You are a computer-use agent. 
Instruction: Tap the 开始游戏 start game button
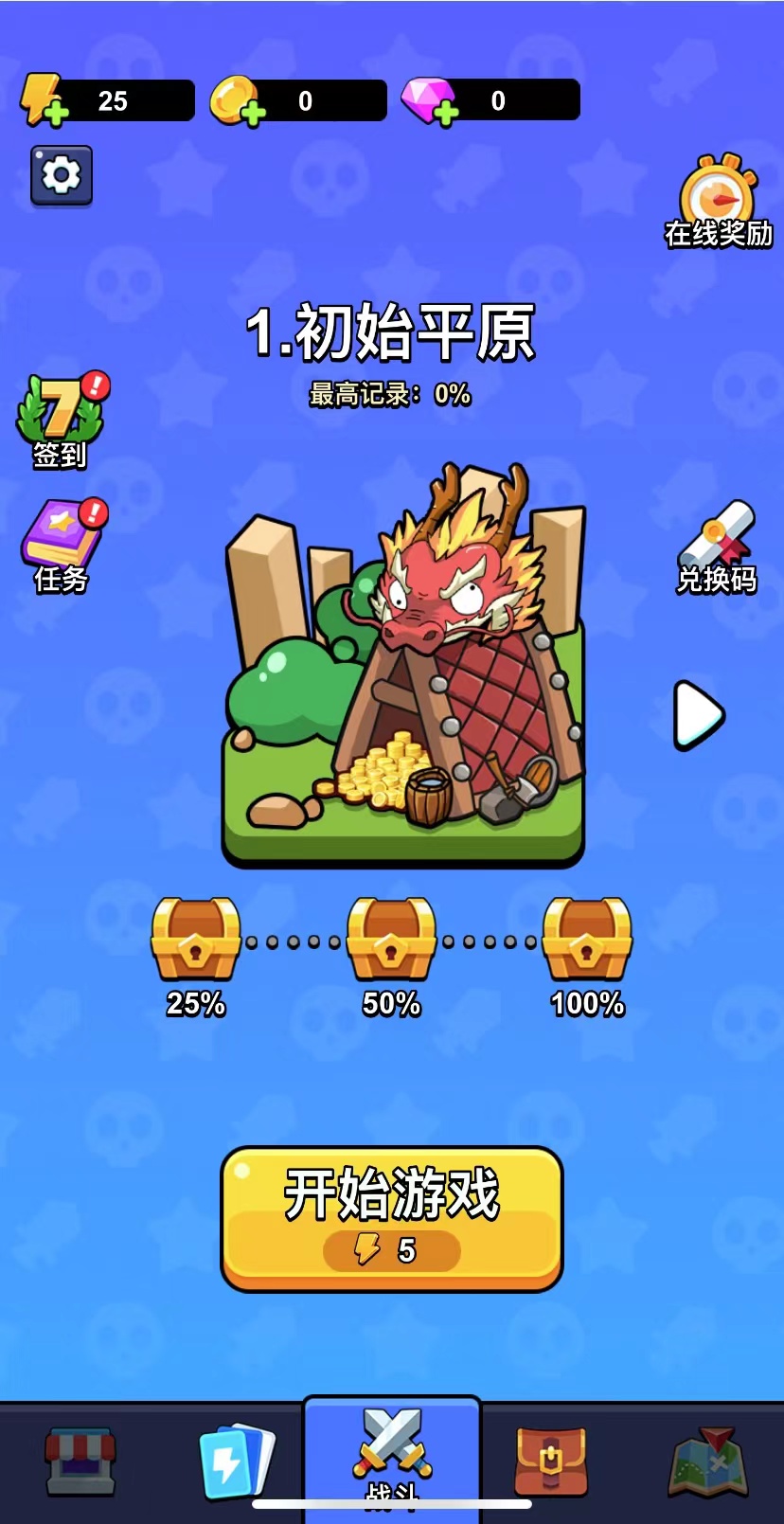tap(392, 1219)
